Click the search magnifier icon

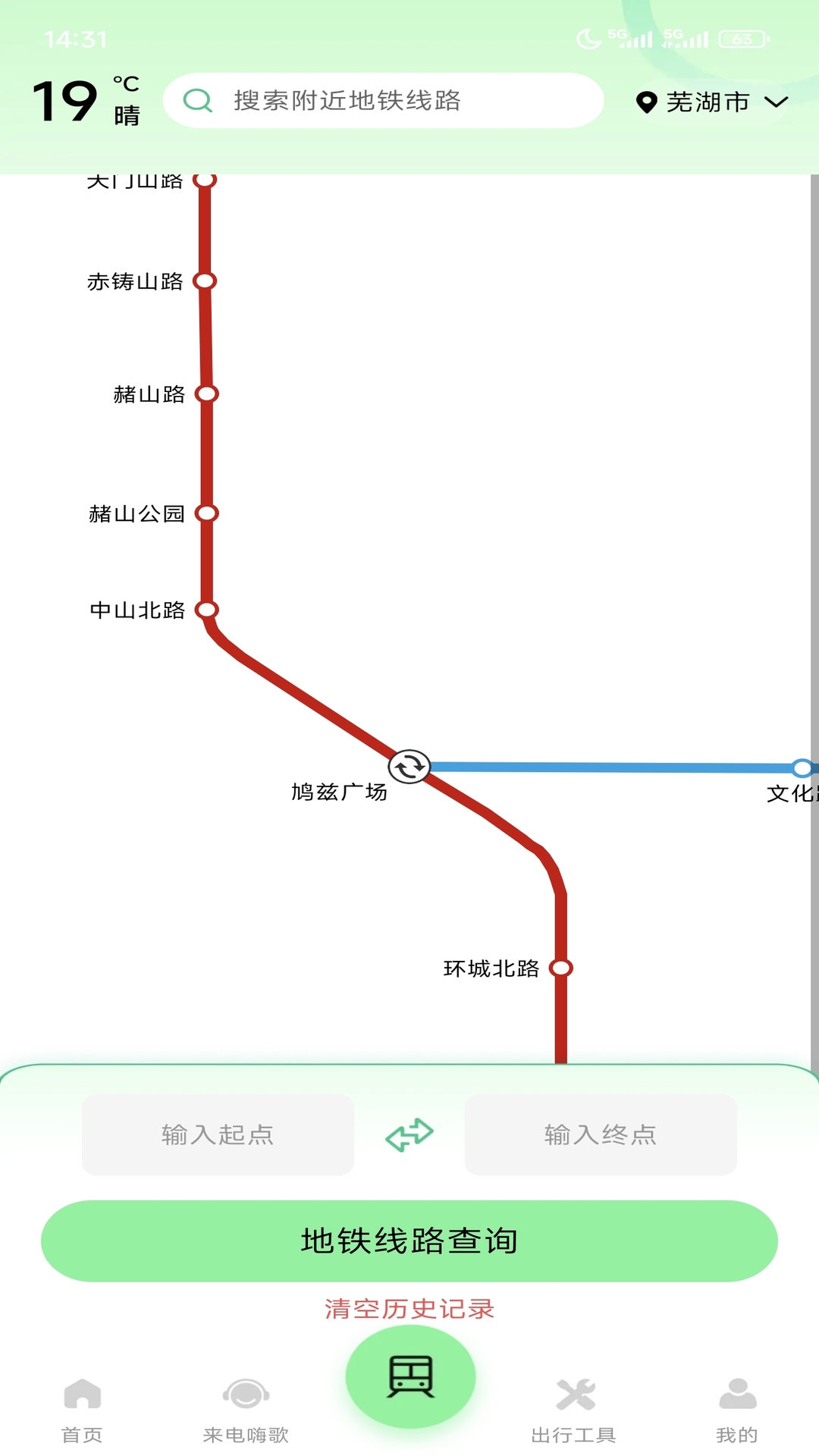tap(198, 99)
